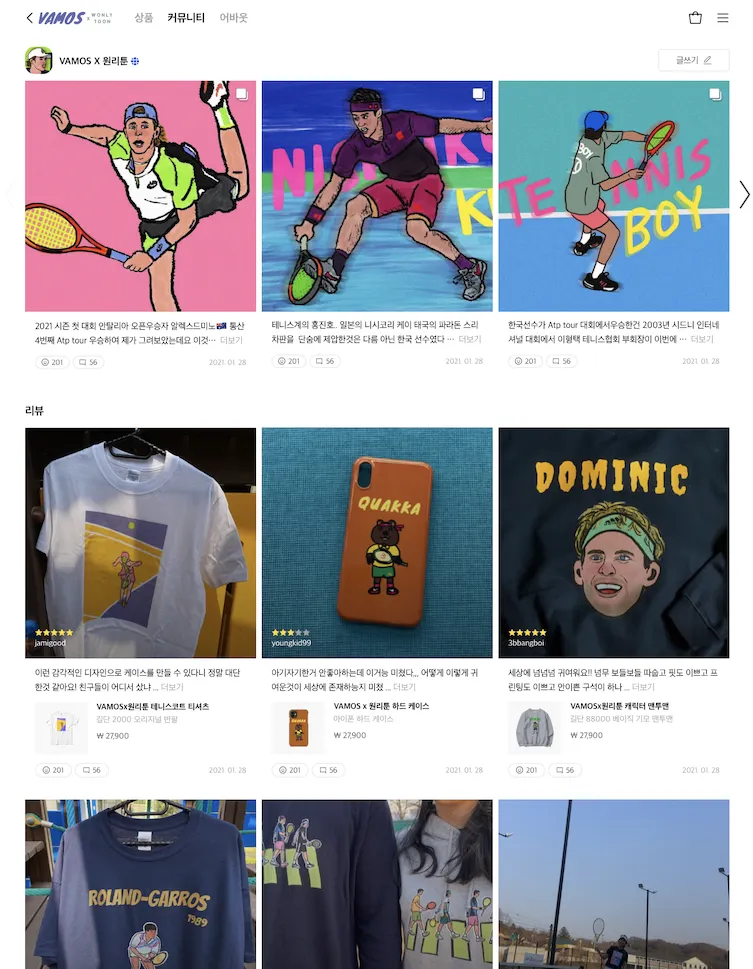This screenshot has height=969, width=753.
Task: Show next posts with the right arrow
Action: point(743,195)
